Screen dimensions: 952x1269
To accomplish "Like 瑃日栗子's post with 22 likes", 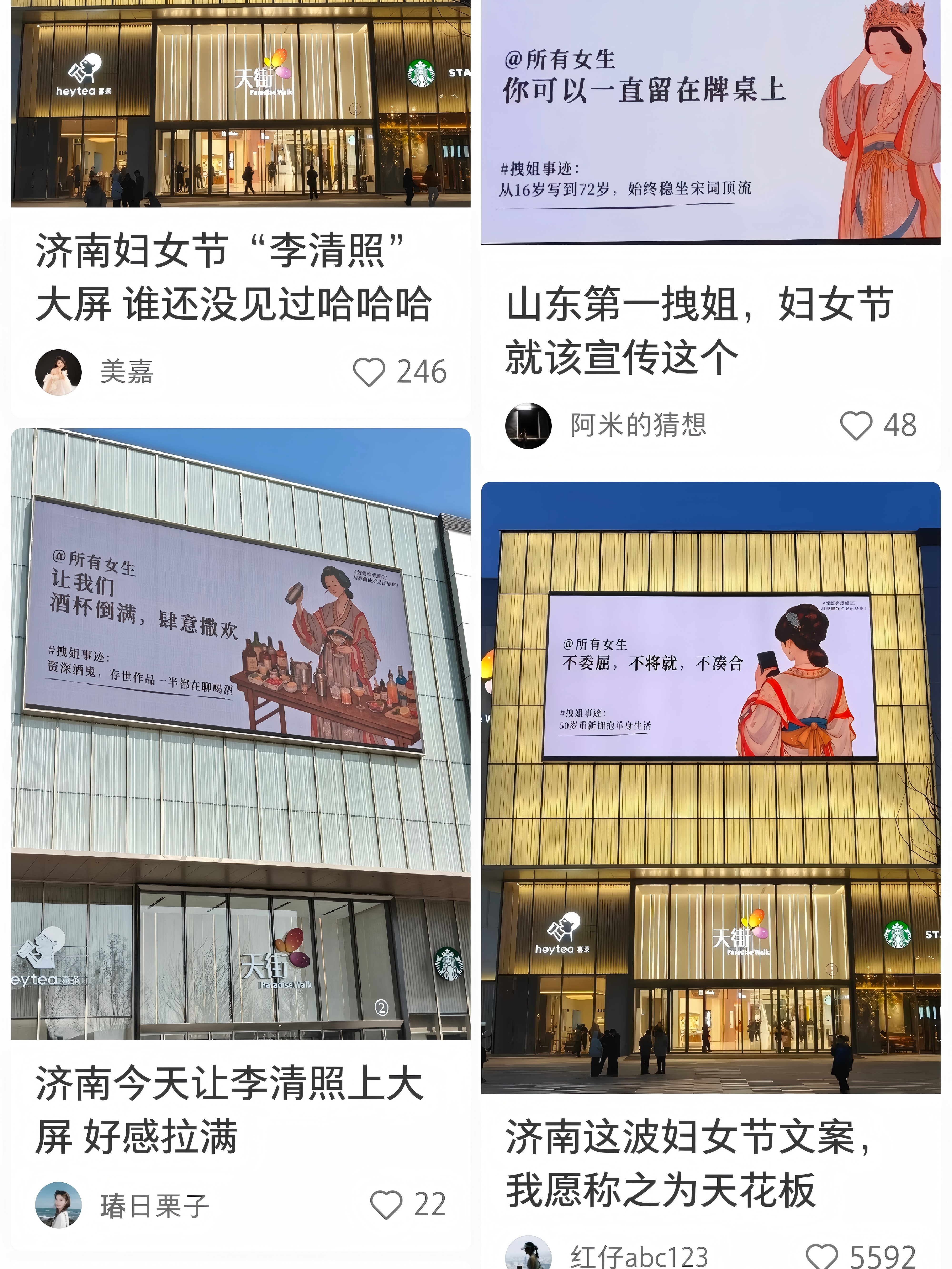I will 386,1205.
